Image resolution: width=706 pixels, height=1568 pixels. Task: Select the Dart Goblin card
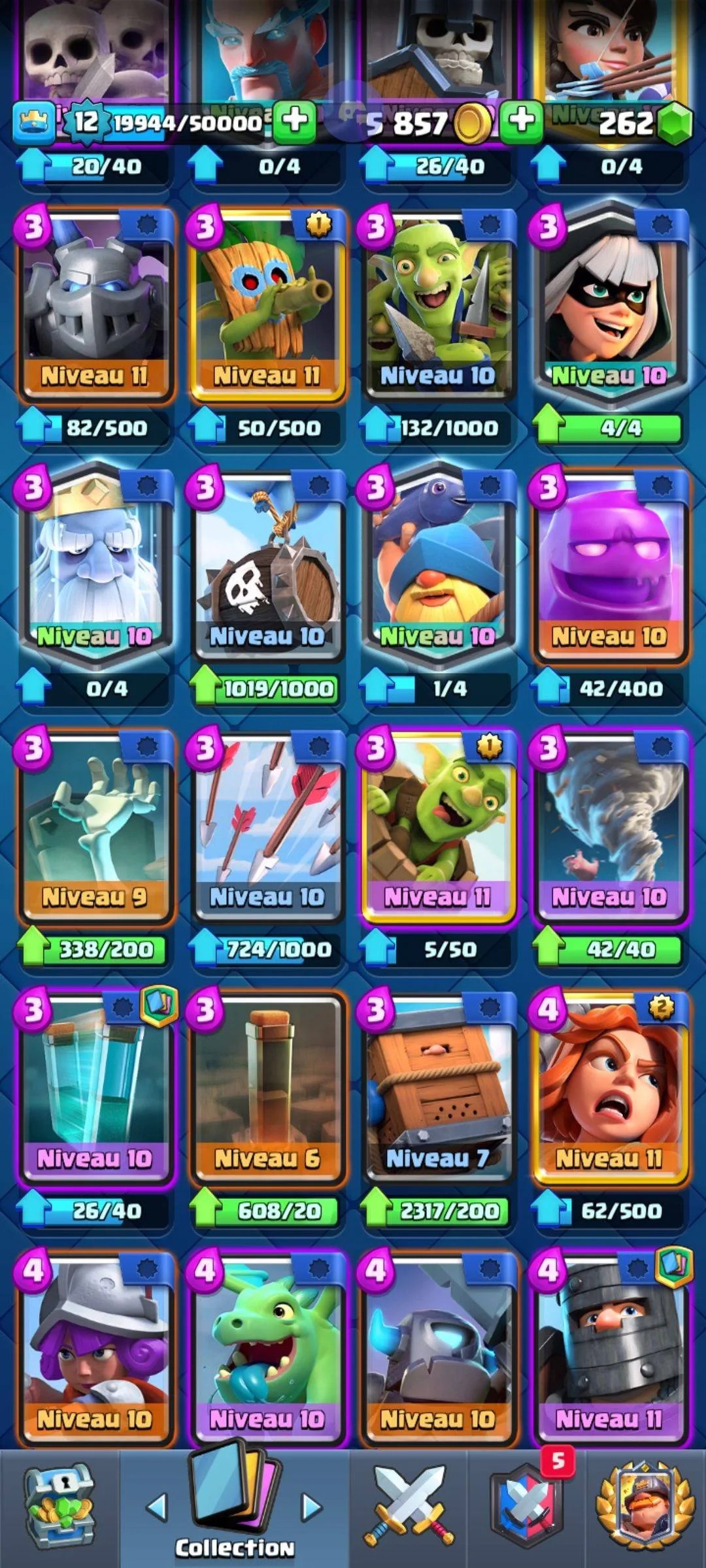point(267,304)
